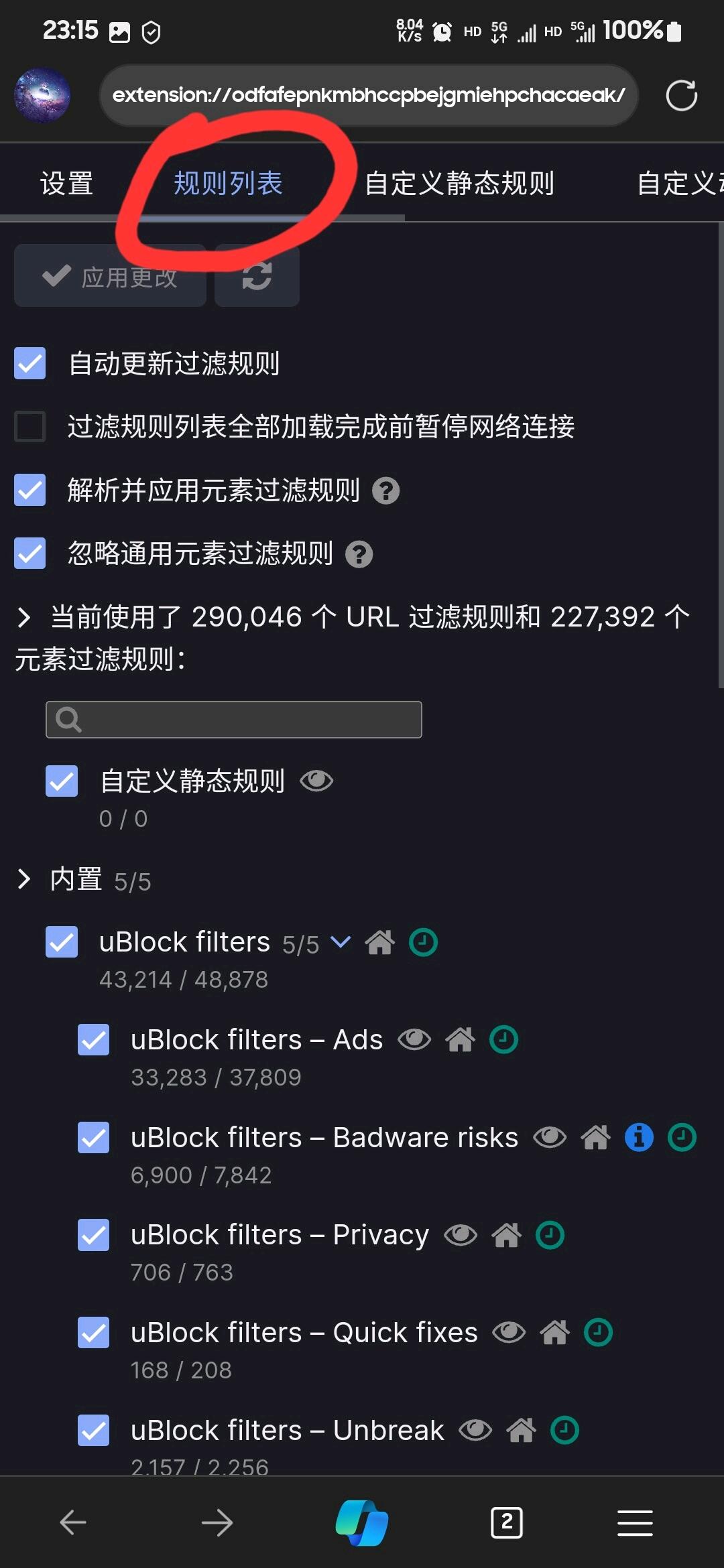This screenshot has width=724, height=1568.
Task: Uncheck uBlock filters – Privacy
Action: (x=94, y=1235)
